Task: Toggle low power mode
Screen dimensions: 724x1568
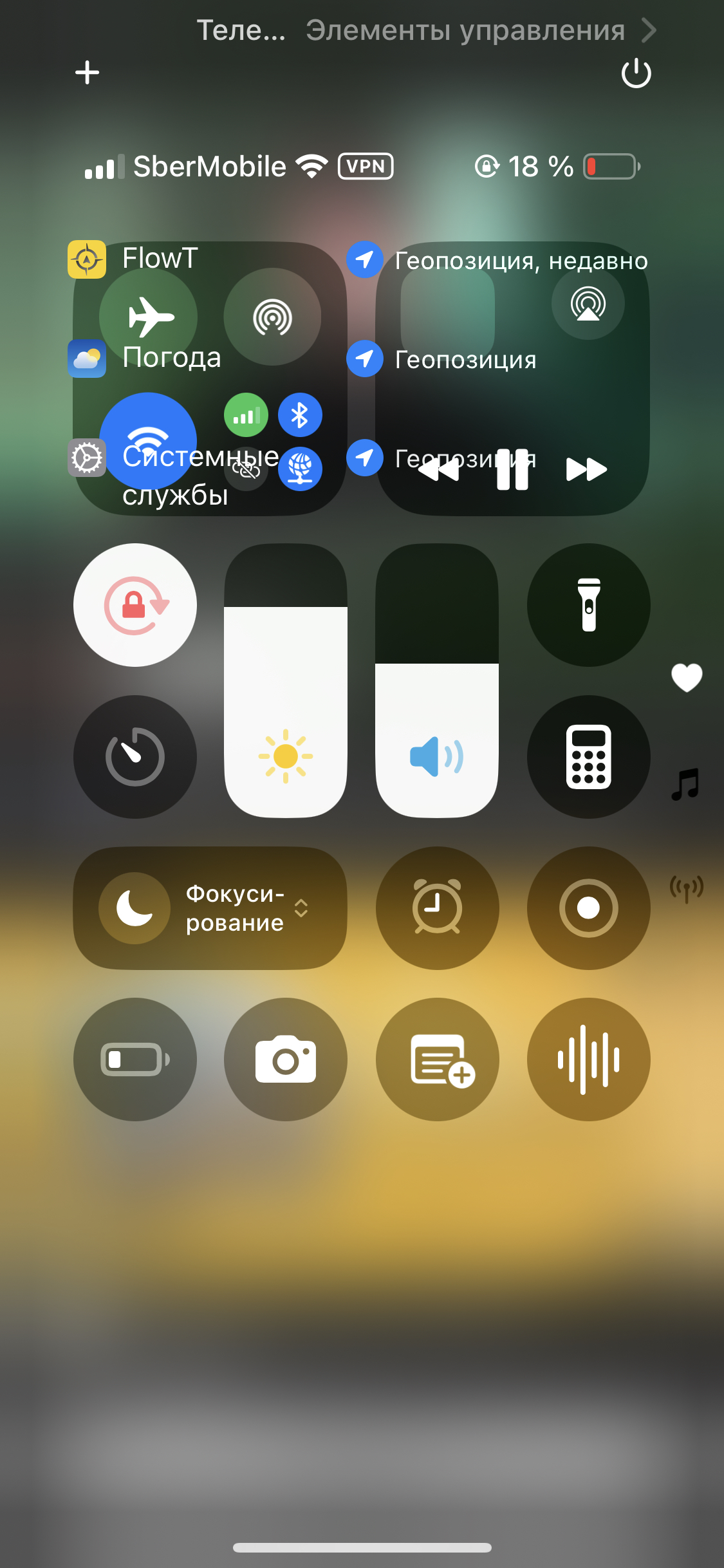Action: click(135, 1059)
